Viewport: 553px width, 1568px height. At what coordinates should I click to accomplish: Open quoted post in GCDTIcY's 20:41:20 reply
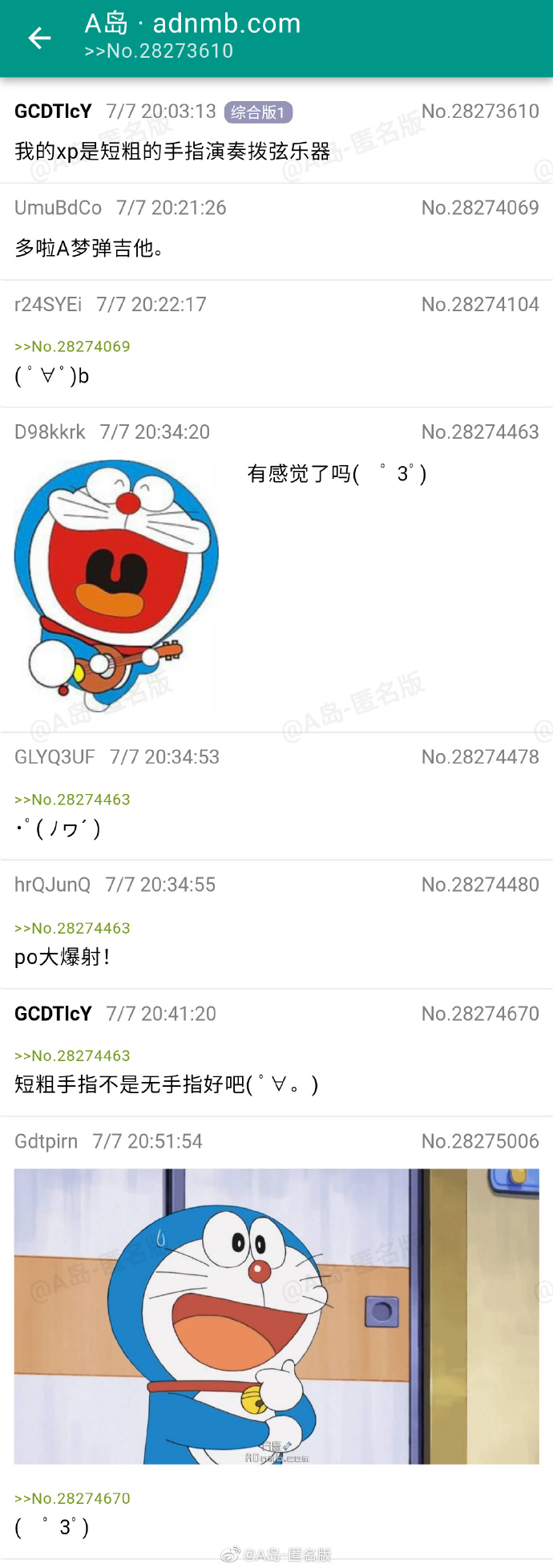click(x=72, y=1055)
